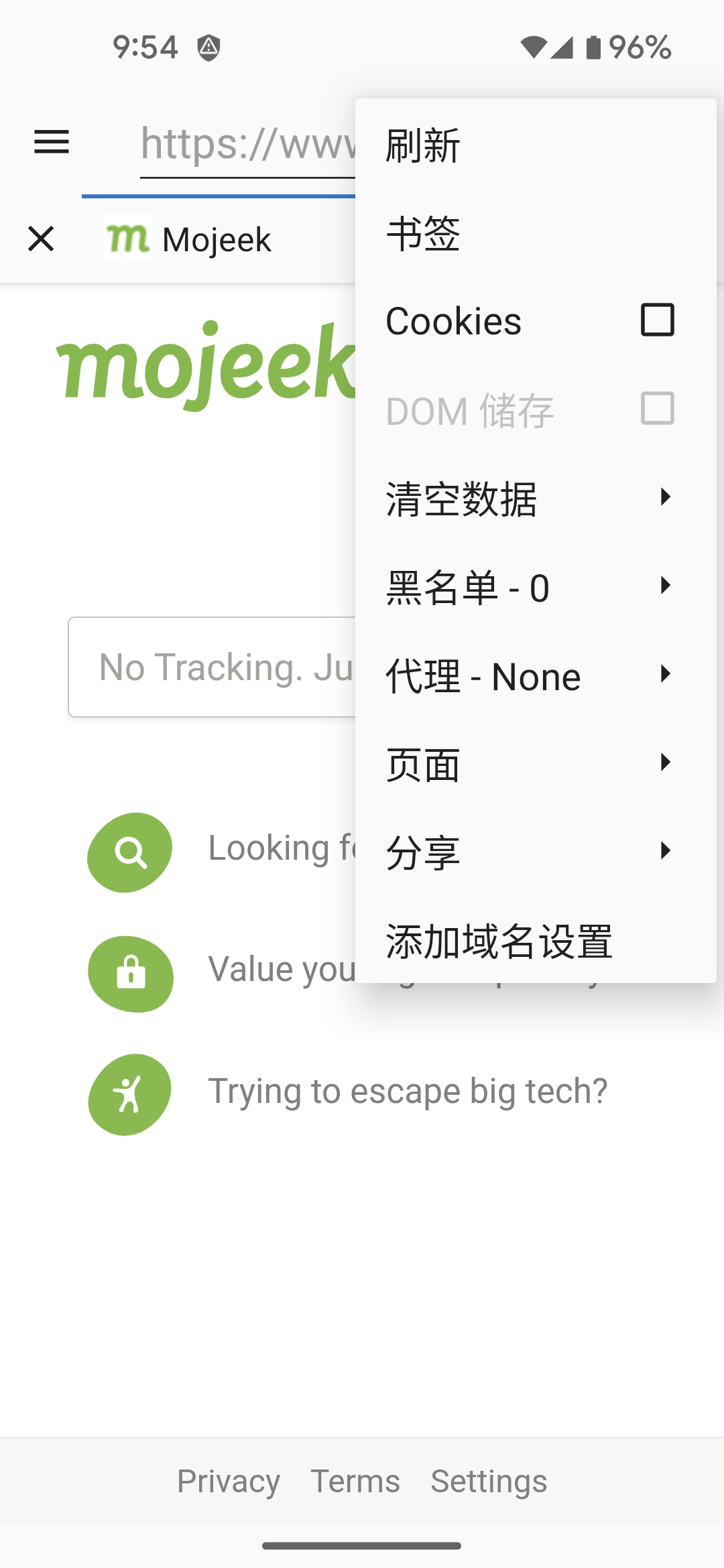The width and height of the screenshot is (724, 1568).
Task: Choose 添加域名设置
Action: pos(535,940)
